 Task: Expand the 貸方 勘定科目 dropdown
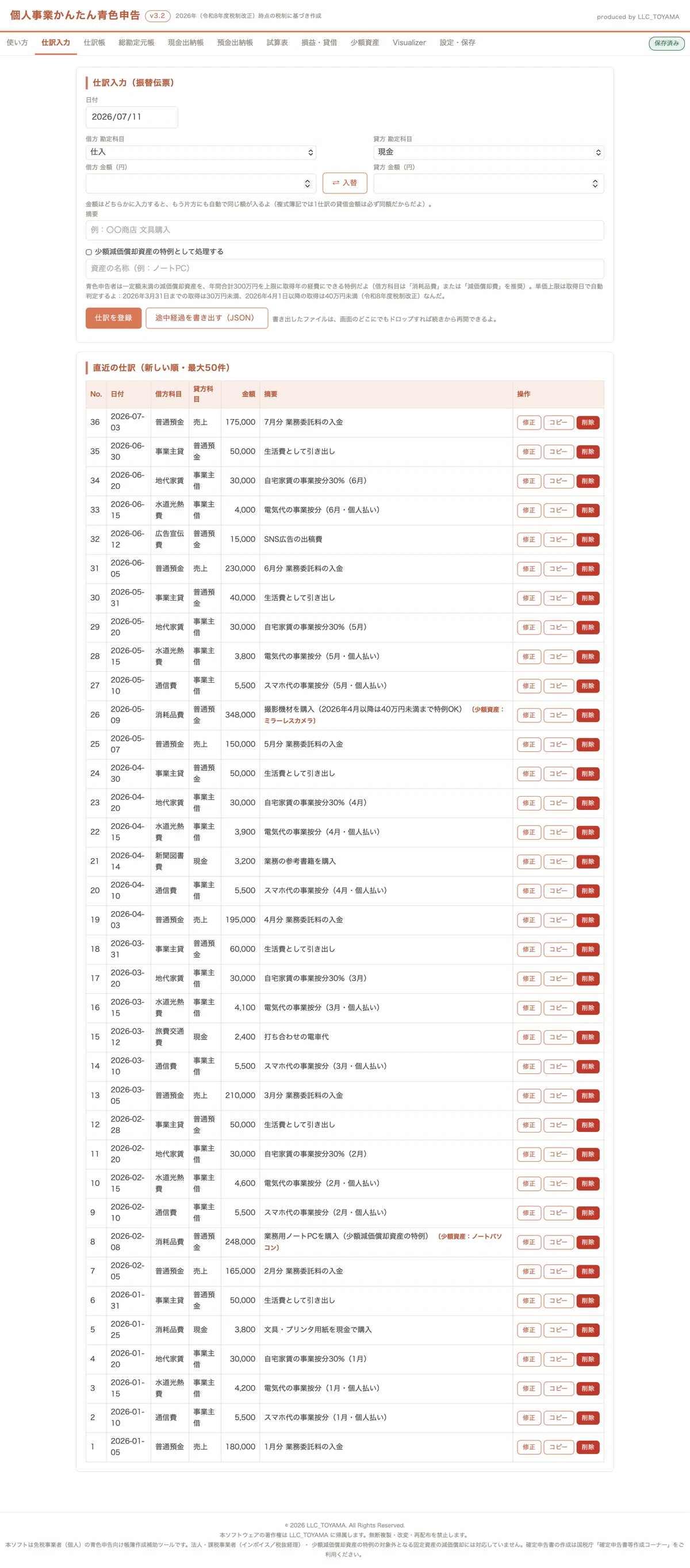[488, 152]
